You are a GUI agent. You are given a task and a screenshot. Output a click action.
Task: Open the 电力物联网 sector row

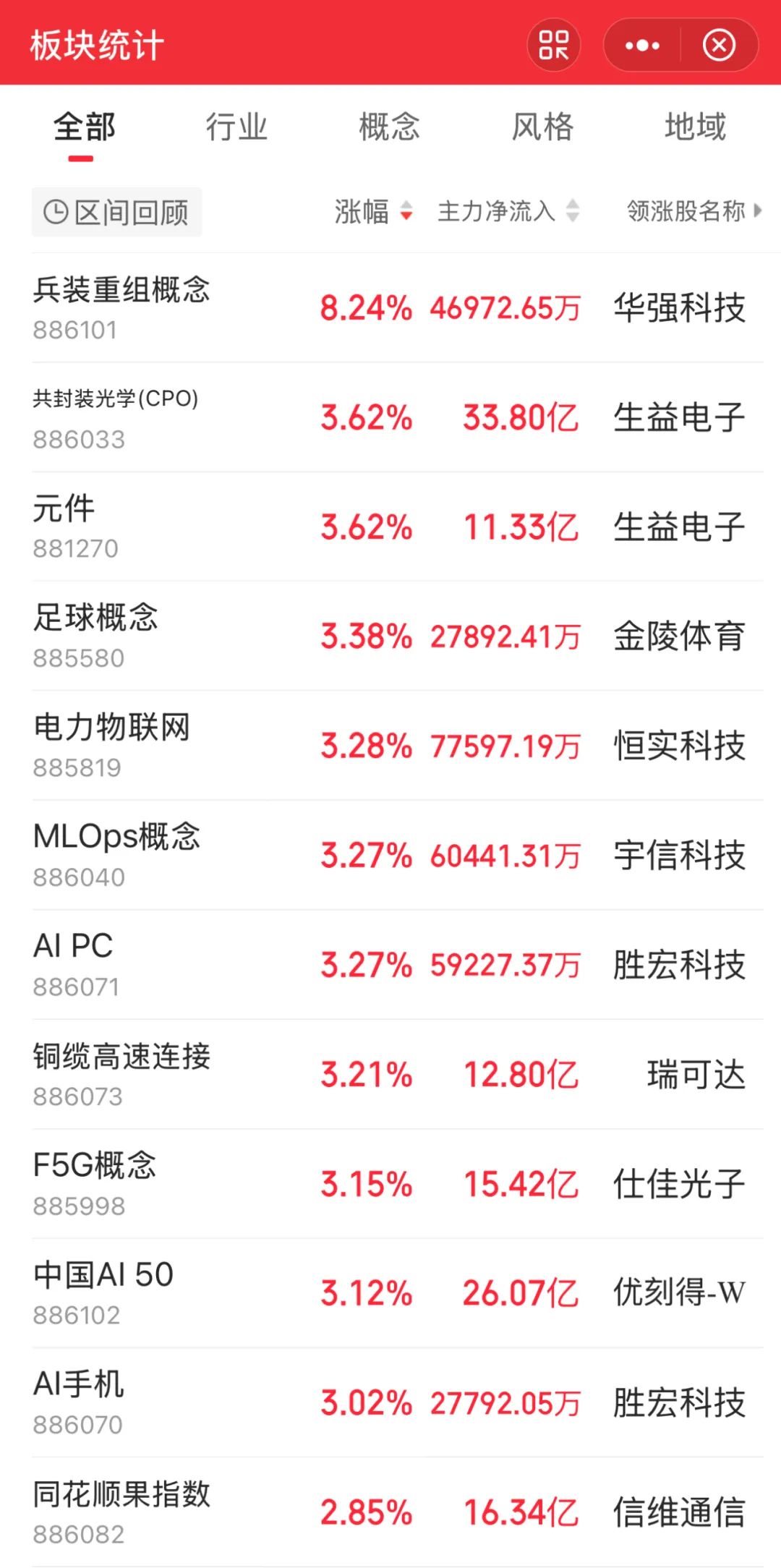tap(398, 746)
